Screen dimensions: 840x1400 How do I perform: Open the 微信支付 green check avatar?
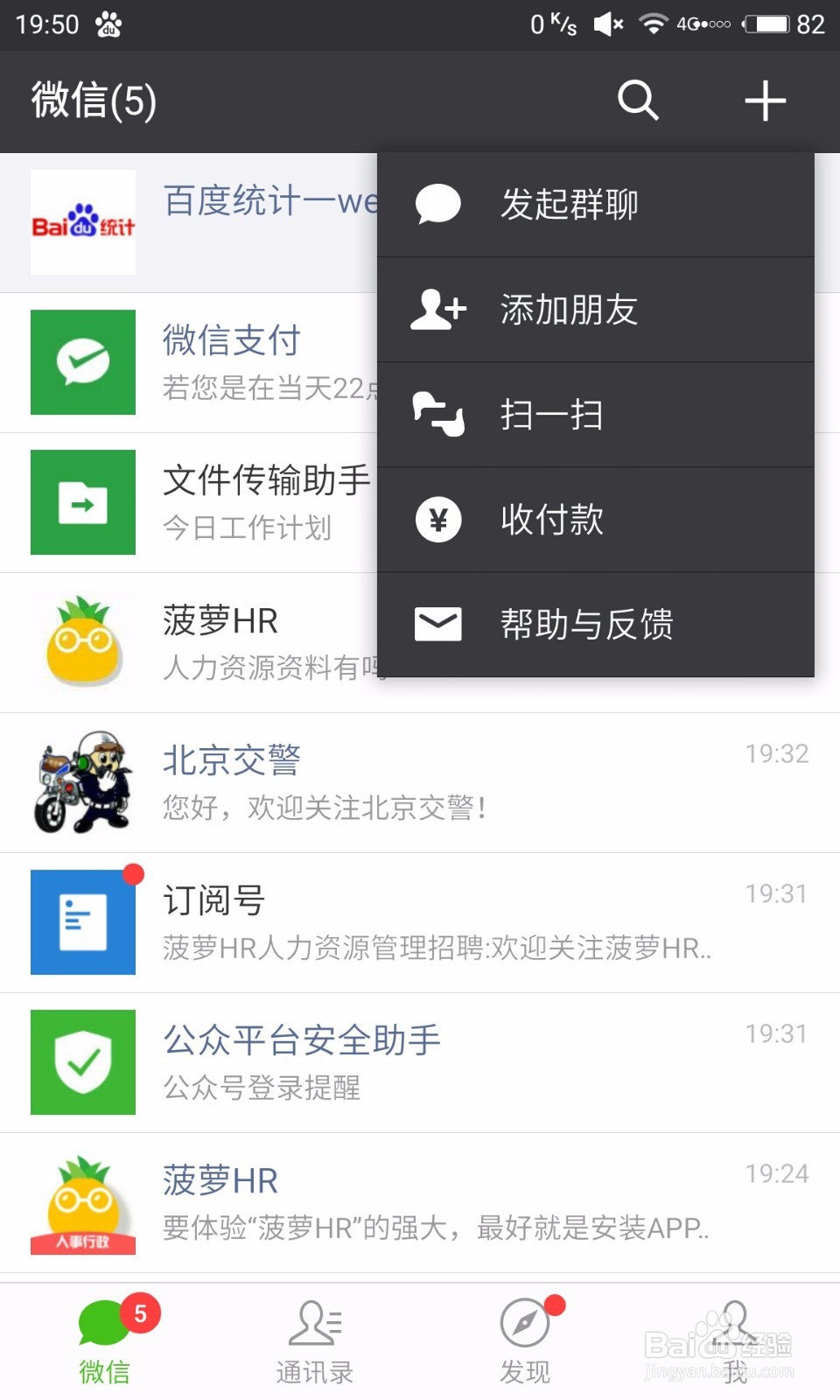(x=82, y=362)
